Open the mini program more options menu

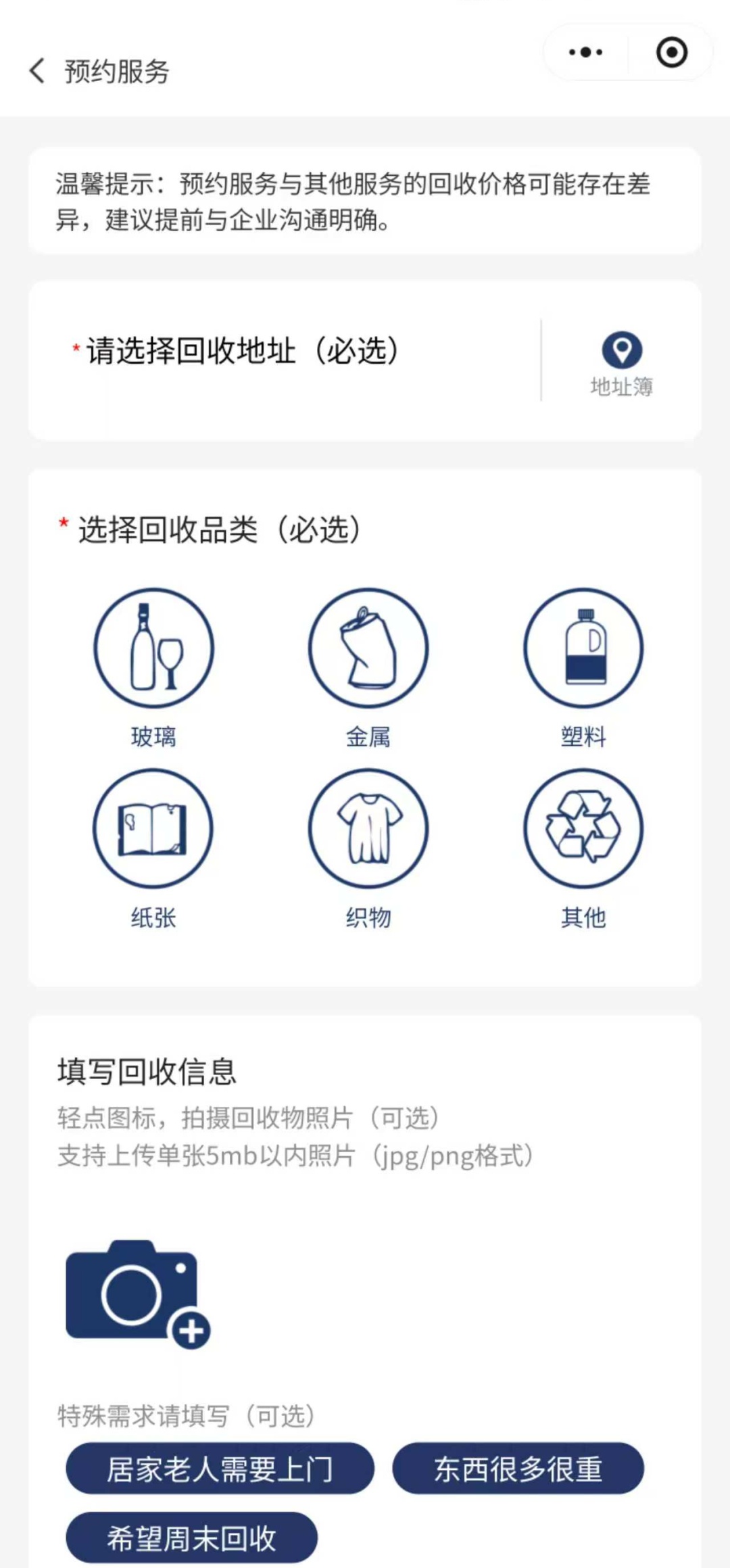tap(585, 52)
